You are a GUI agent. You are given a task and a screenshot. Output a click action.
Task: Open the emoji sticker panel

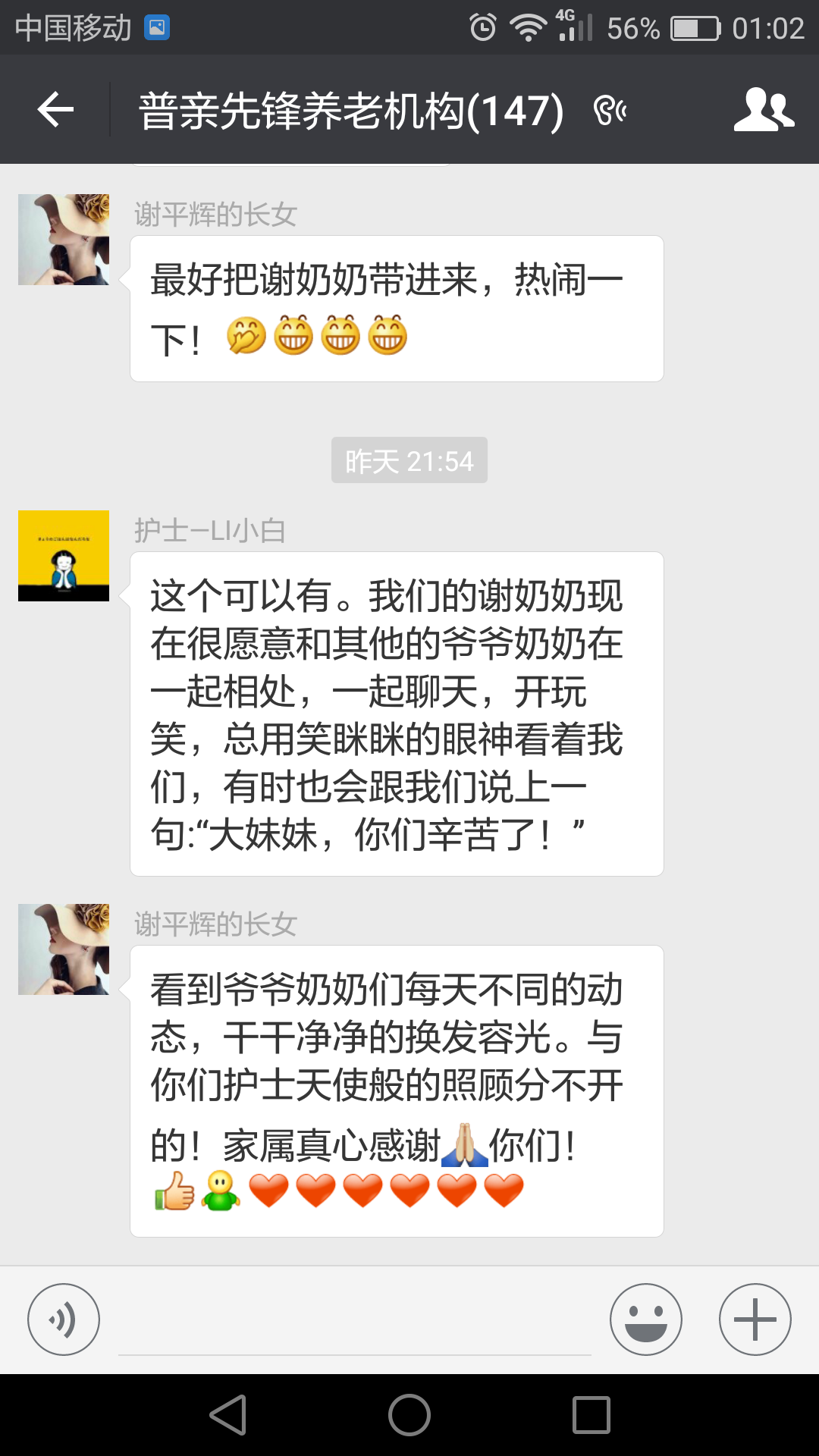point(645,1319)
